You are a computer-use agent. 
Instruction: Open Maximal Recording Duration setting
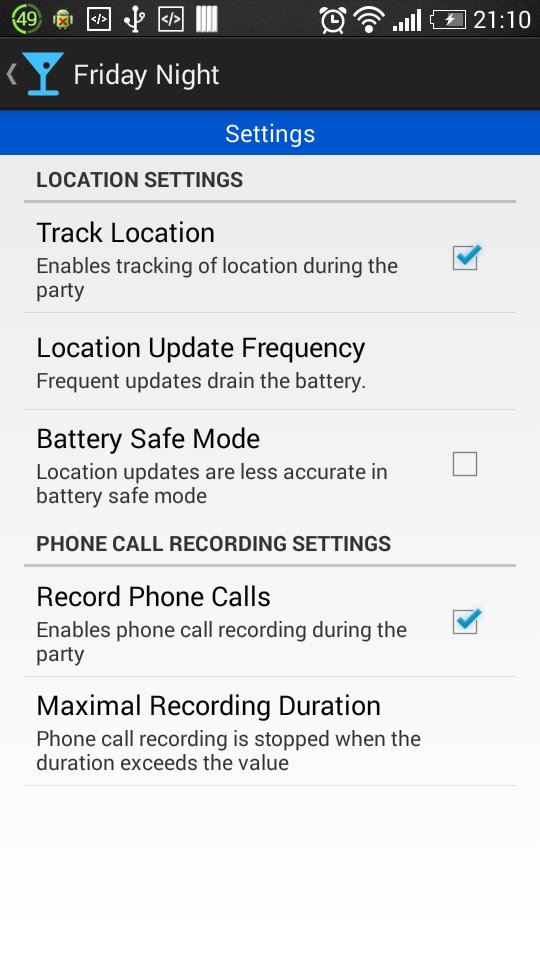(x=270, y=732)
